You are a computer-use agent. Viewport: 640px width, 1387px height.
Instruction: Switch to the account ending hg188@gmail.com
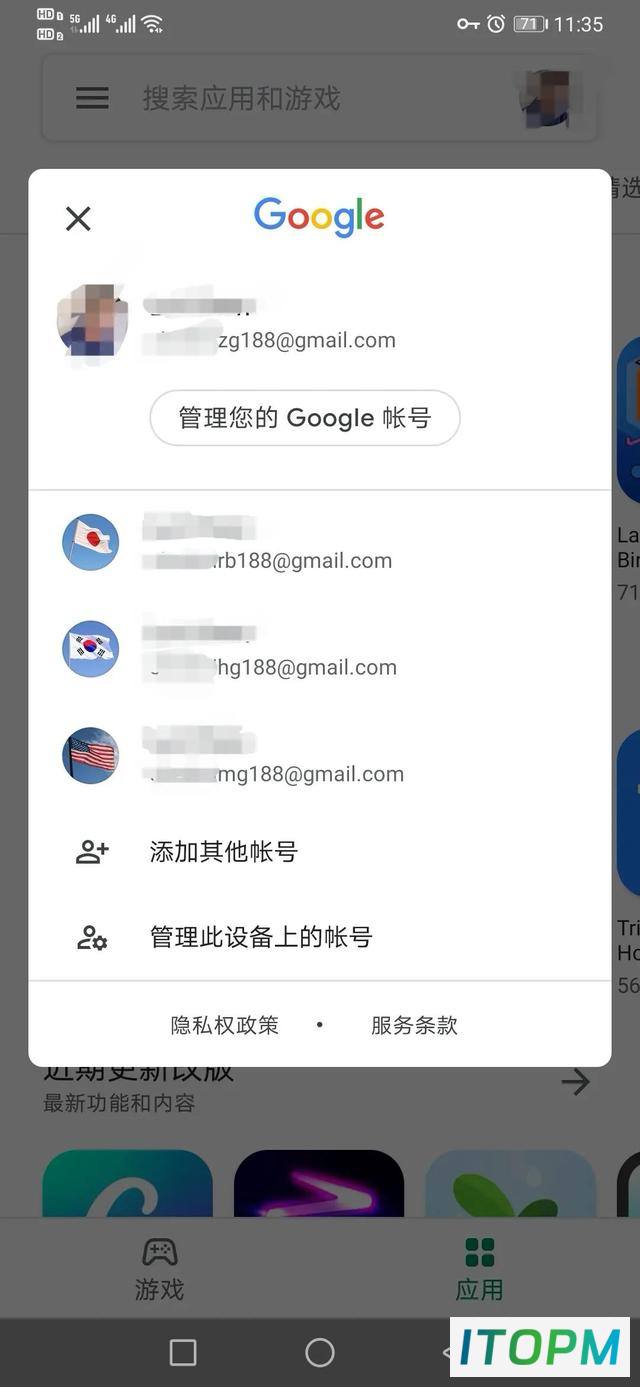pyautogui.click(x=320, y=650)
